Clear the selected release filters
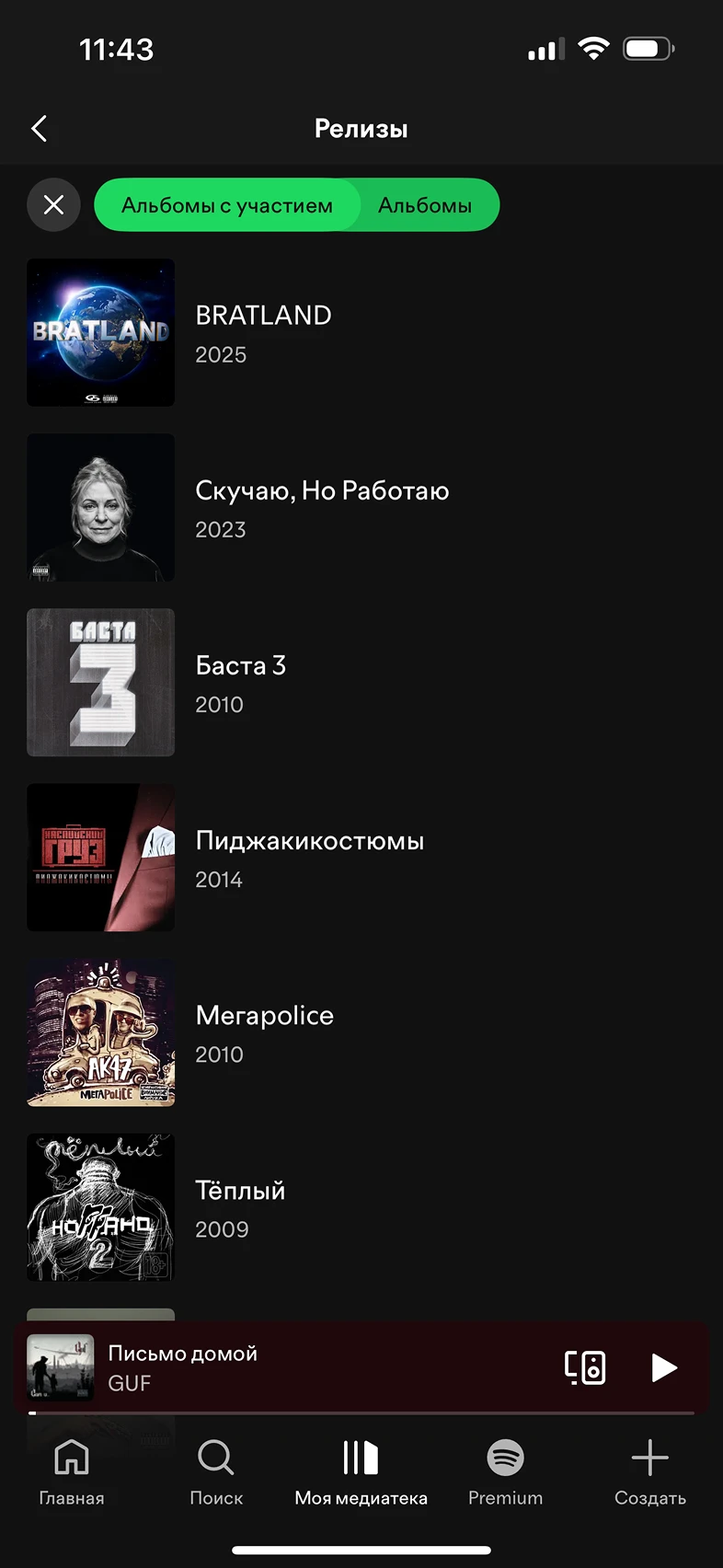Image resolution: width=723 pixels, height=1568 pixels. pyautogui.click(x=53, y=204)
